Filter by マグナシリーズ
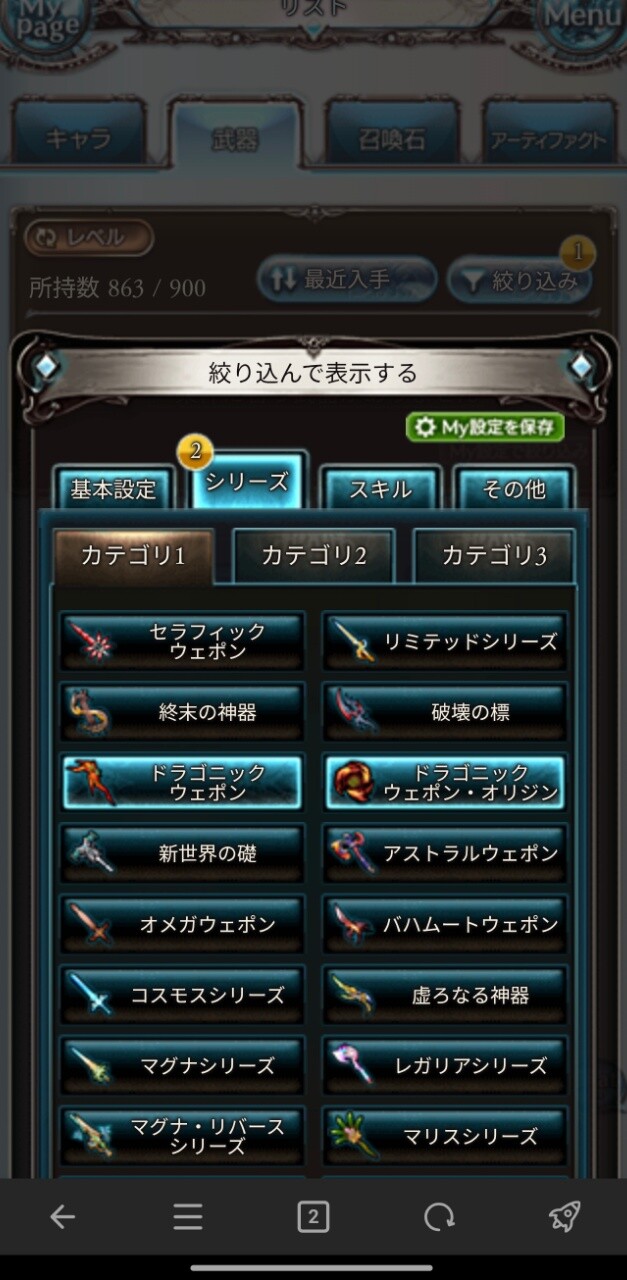The image size is (627, 1280). click(182, 1065)
